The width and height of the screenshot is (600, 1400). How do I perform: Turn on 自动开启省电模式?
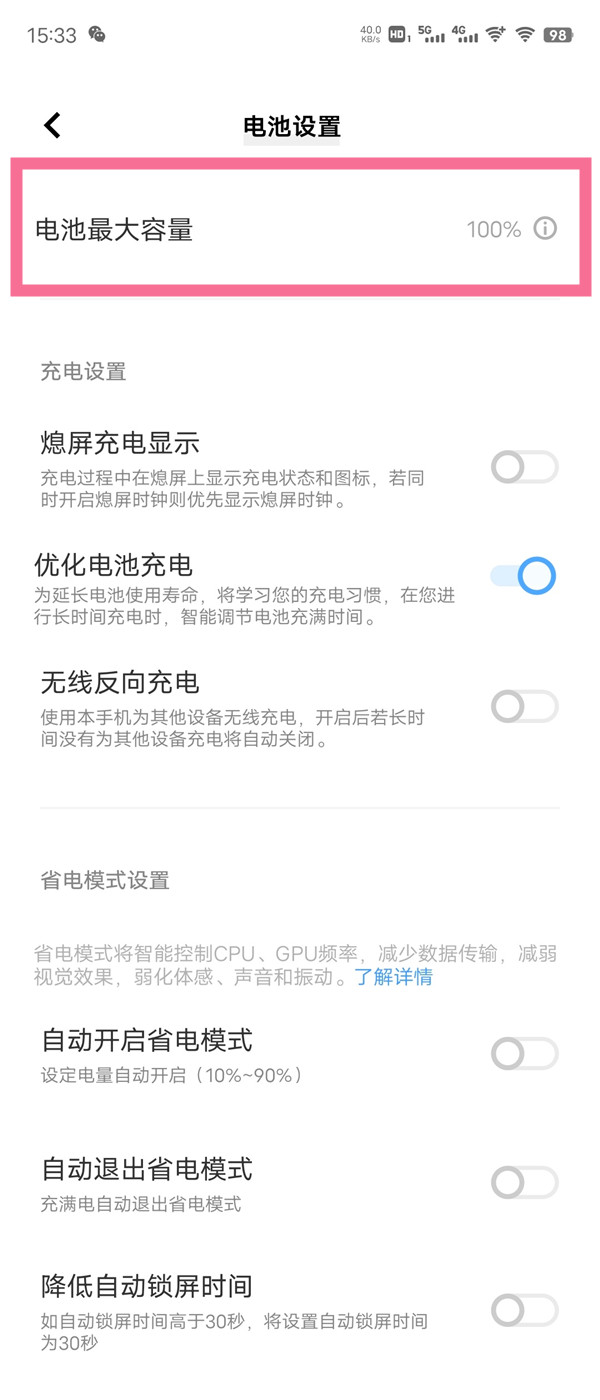point(524,1053)
